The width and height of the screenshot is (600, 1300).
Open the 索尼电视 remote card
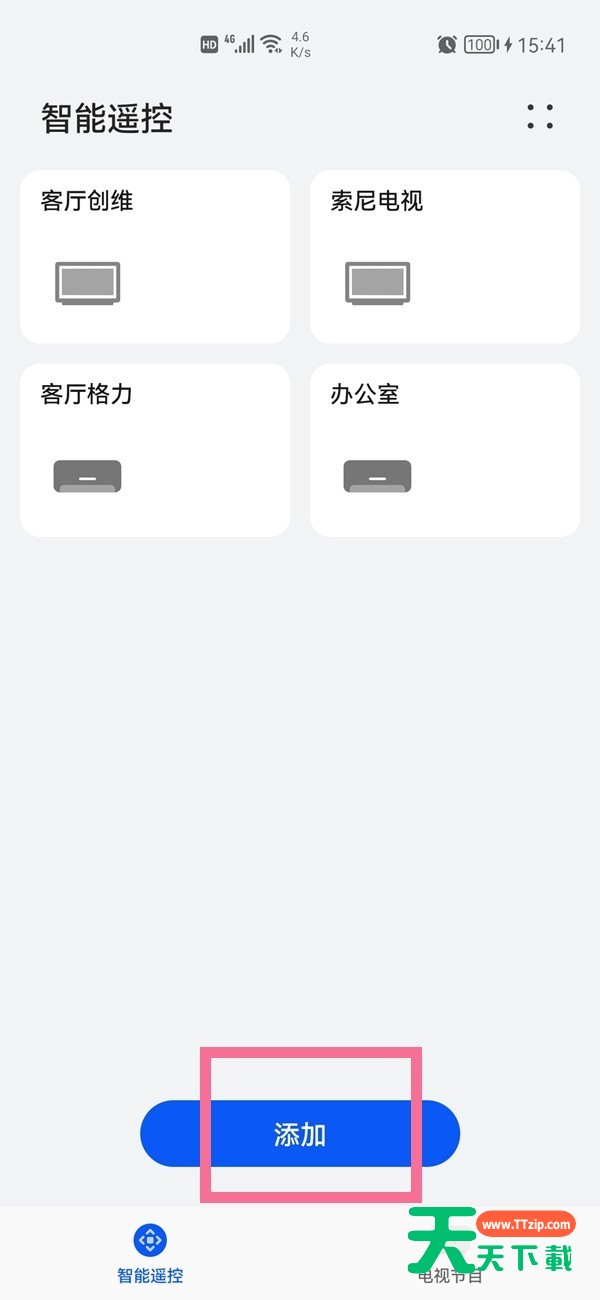click(x=445, y=257)
